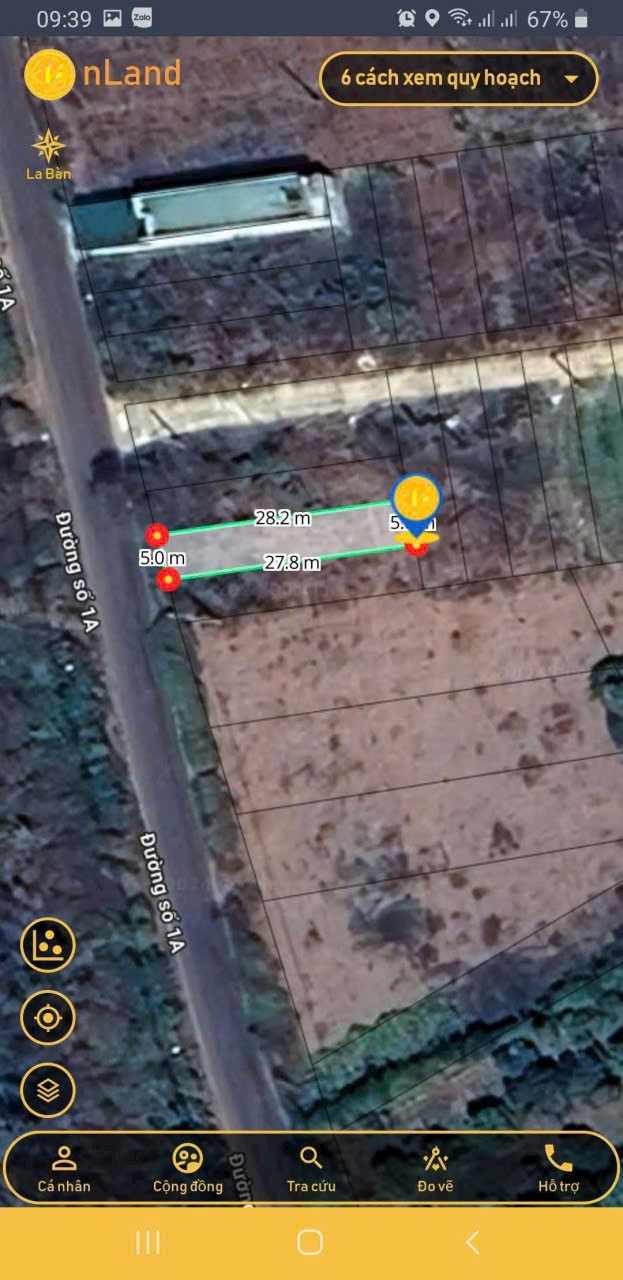
Task: Switch to the Cá nhân tab
Action: 64,1169
